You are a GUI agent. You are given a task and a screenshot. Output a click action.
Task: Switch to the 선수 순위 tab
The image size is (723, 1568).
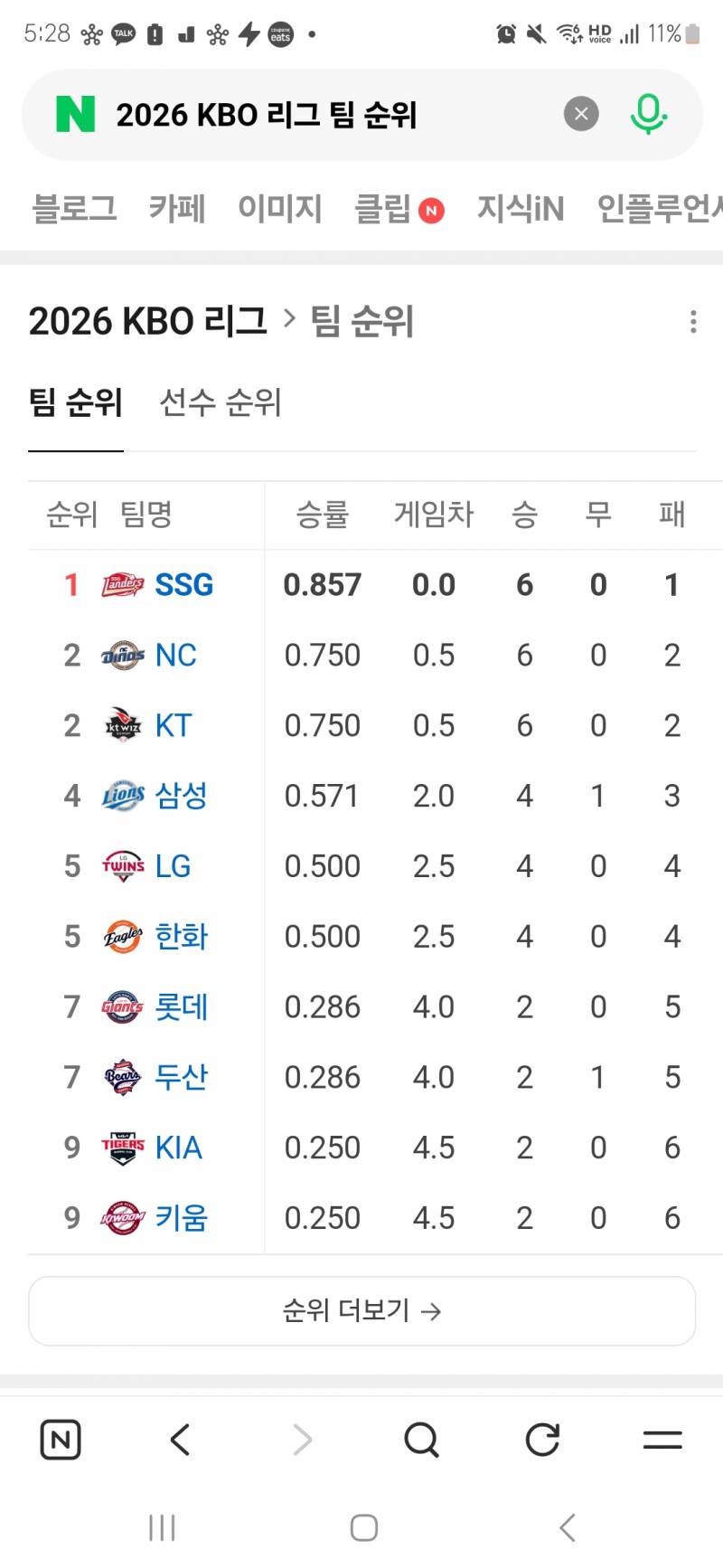click(x=220, y=404)
